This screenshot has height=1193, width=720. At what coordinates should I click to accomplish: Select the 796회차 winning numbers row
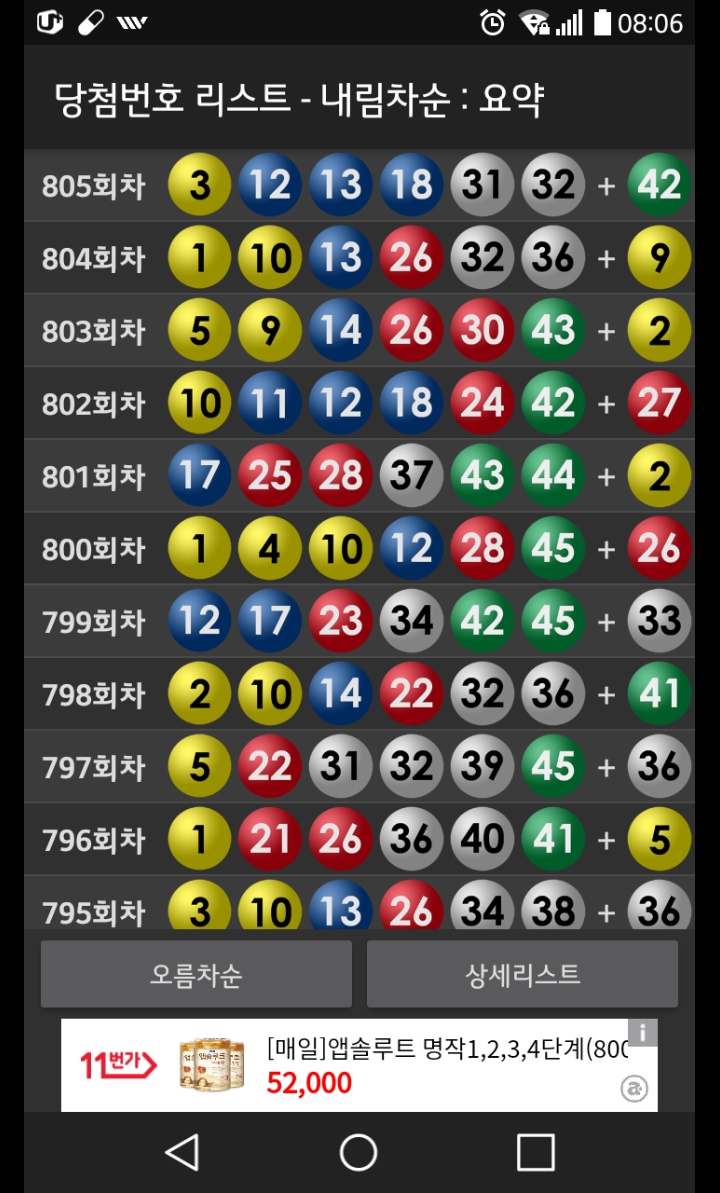pos(360,840)
